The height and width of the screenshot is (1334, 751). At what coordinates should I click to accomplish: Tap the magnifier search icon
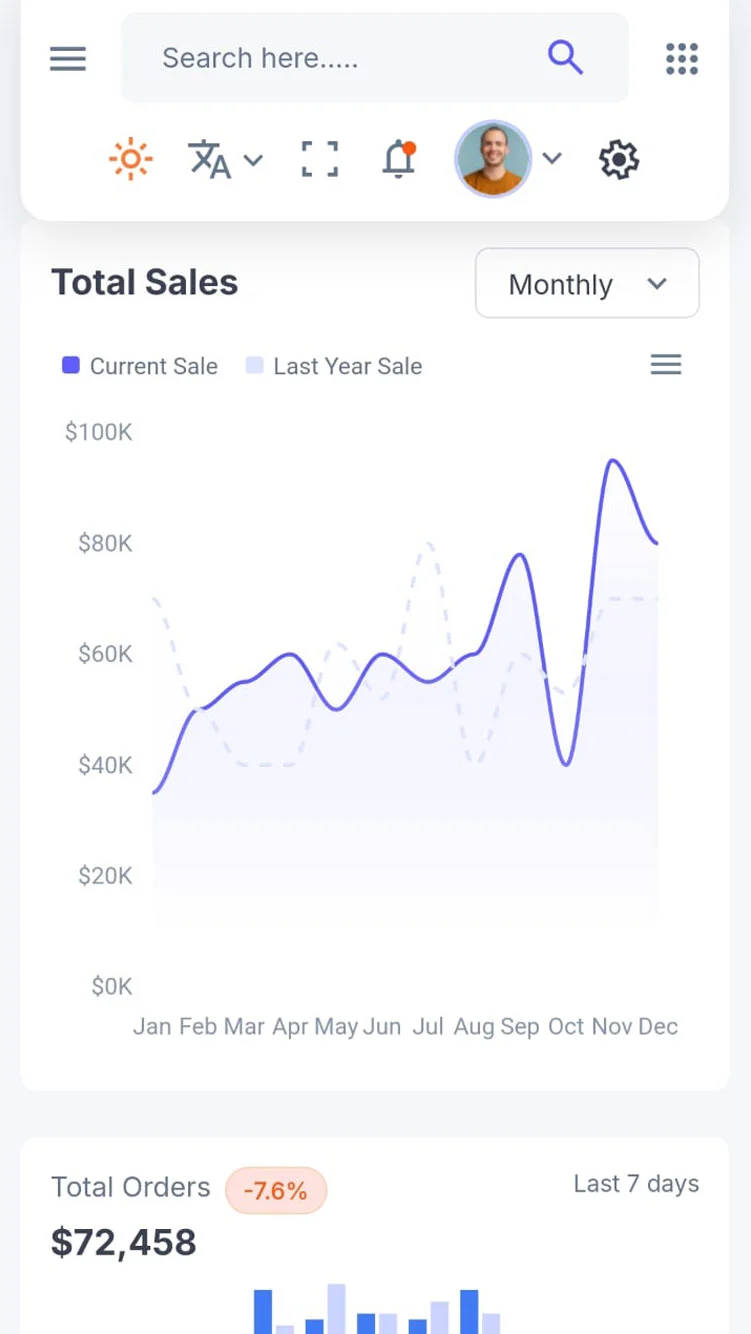coord(565,57)
